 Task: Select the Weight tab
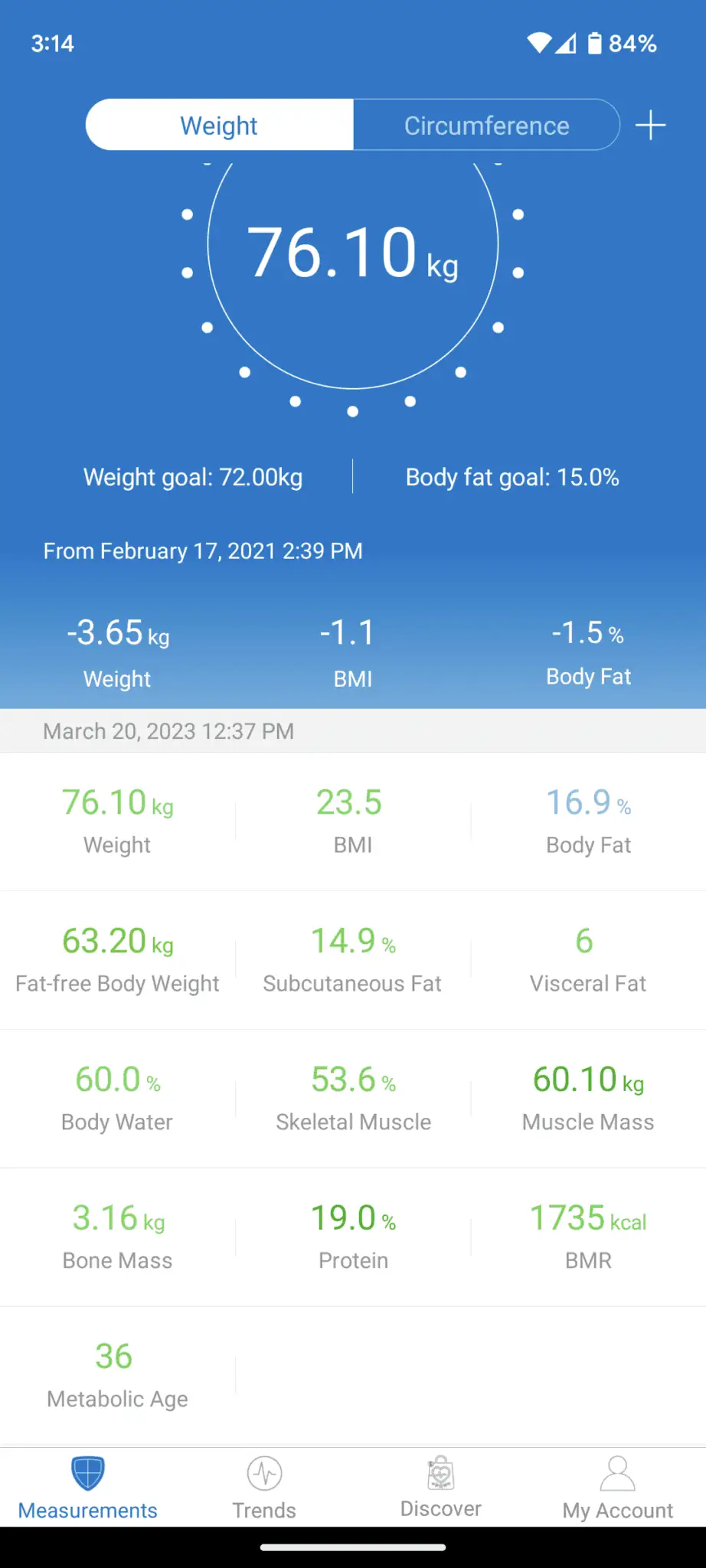tap(219, 126)
